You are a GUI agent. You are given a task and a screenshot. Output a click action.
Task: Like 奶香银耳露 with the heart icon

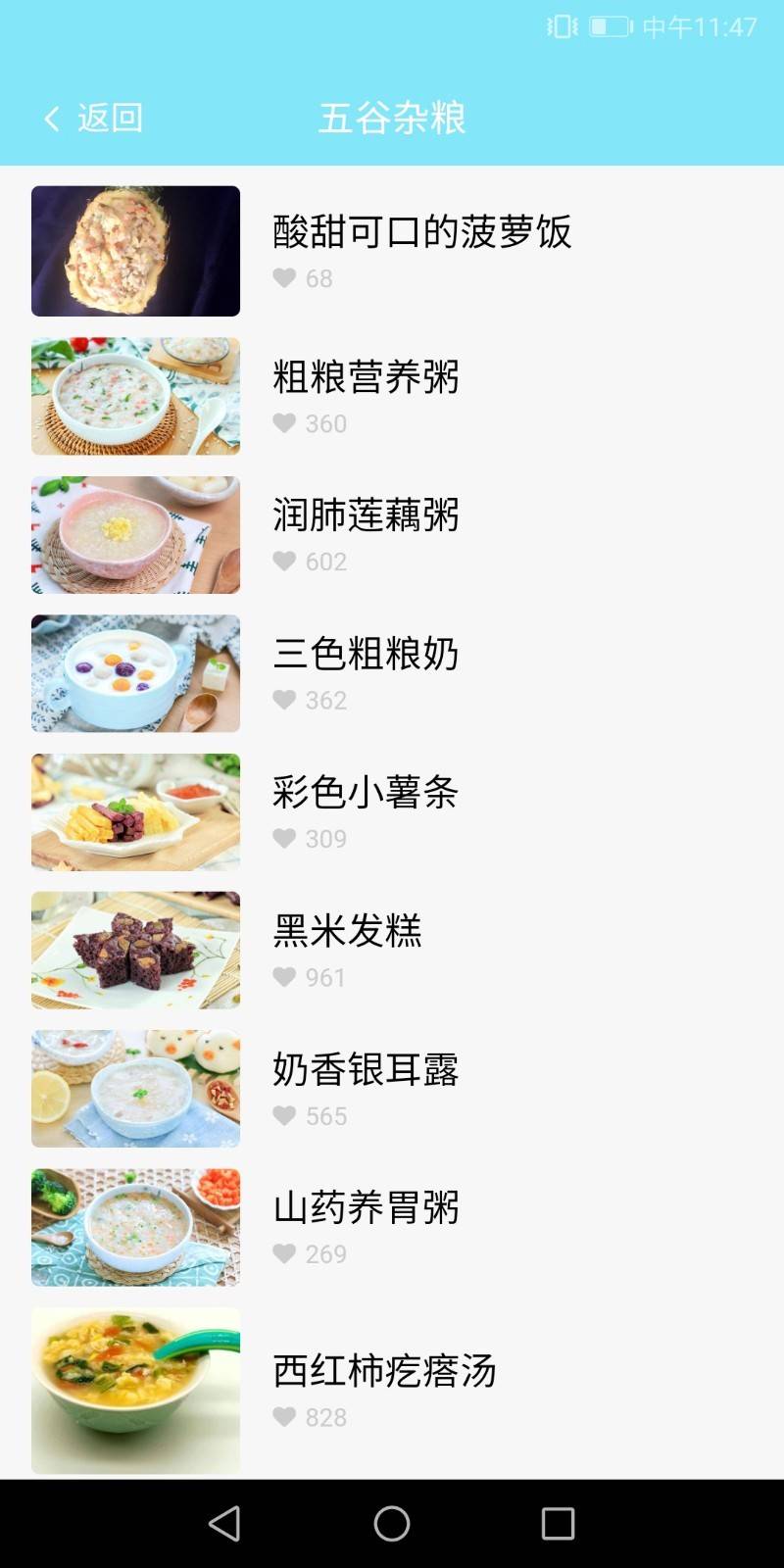[x=285, y=1115]
